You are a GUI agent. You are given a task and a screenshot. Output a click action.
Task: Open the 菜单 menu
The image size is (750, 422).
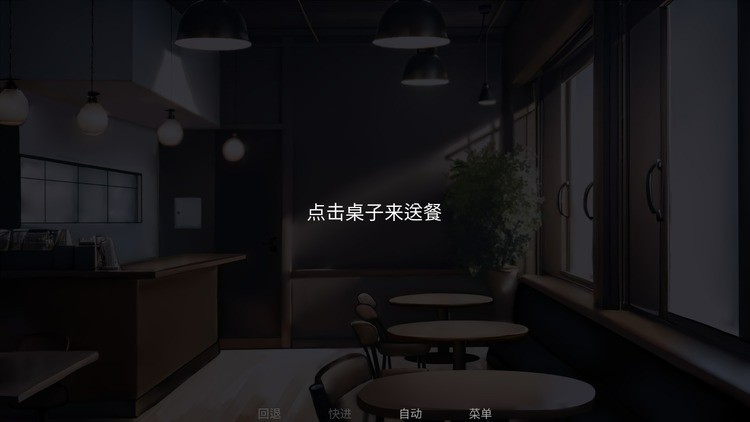pyautogui.click(x=480, y=413)
